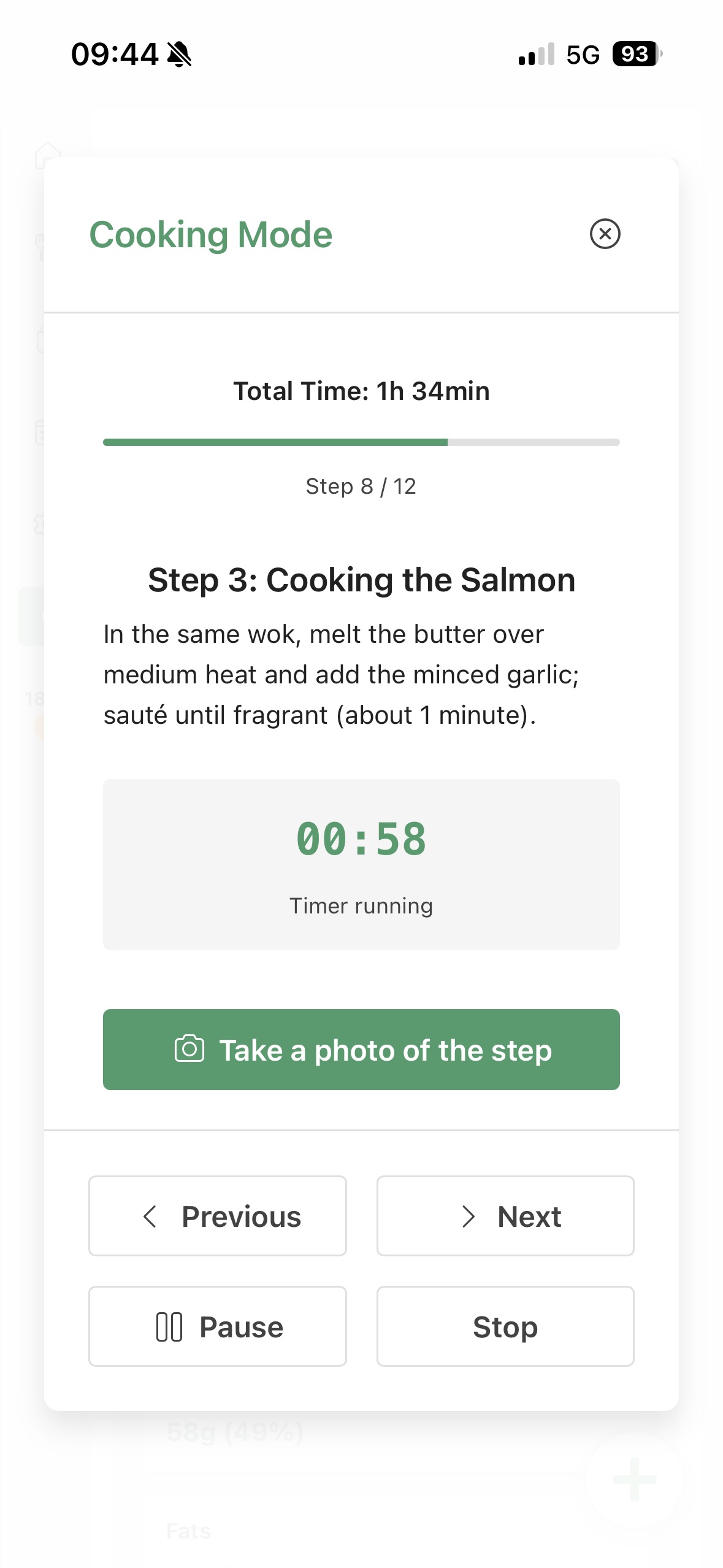Image resolution: width=723 pixels, height=1568 pixels.
Task: Click the left chevron on Previous button
Action: tap(149, 1216)
